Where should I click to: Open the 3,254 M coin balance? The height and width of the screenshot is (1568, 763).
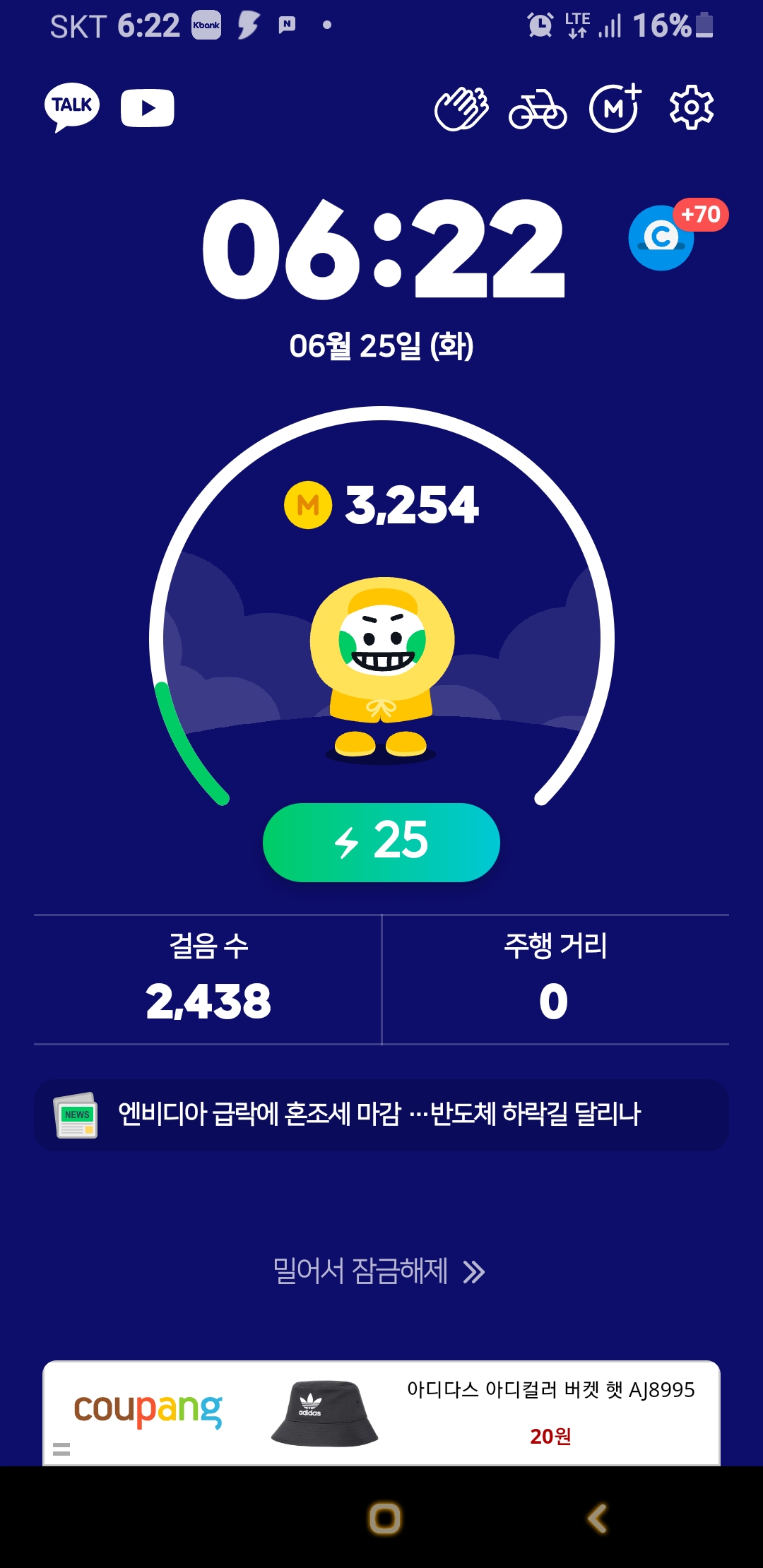click(381, 505)
